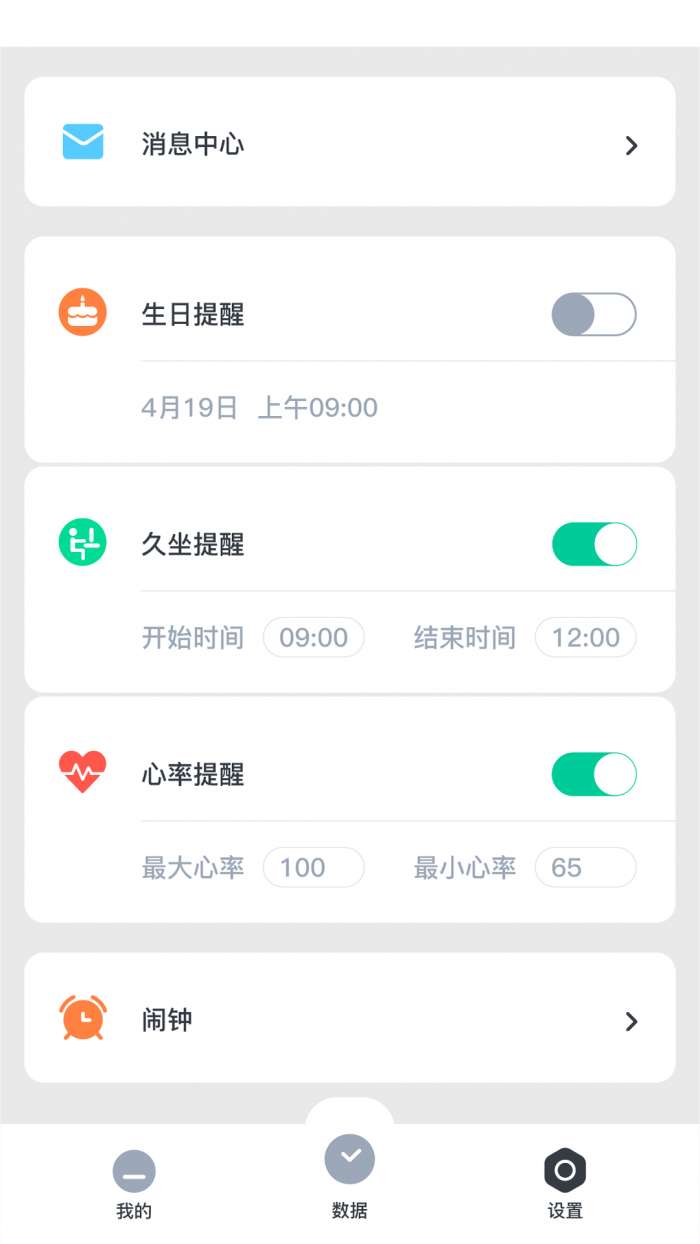Disable the 心率提醒 heart rate alert
The image size is (700, 1244).
coord(593,775)
